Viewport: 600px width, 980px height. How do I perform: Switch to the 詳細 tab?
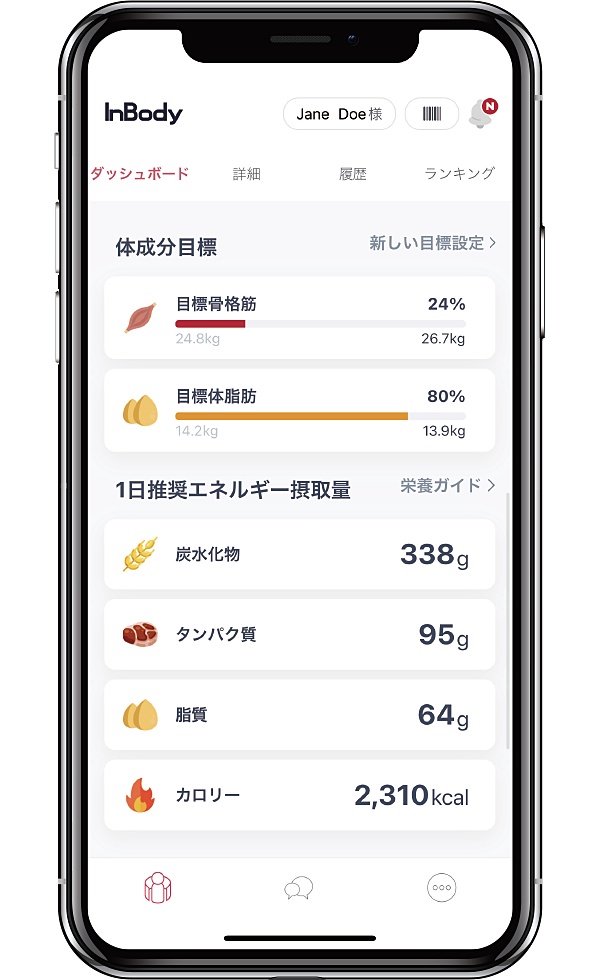coord(247,173)
